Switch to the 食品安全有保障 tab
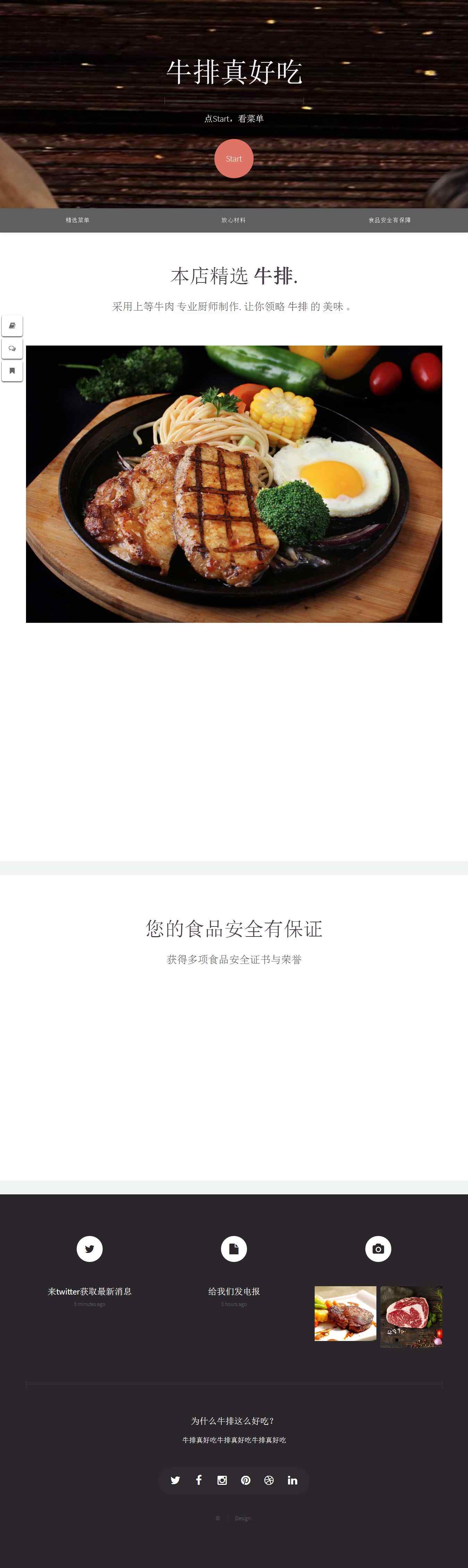The height and width of the screenshot is (1568, 468). pyautogui.click(x=389, y=220)
